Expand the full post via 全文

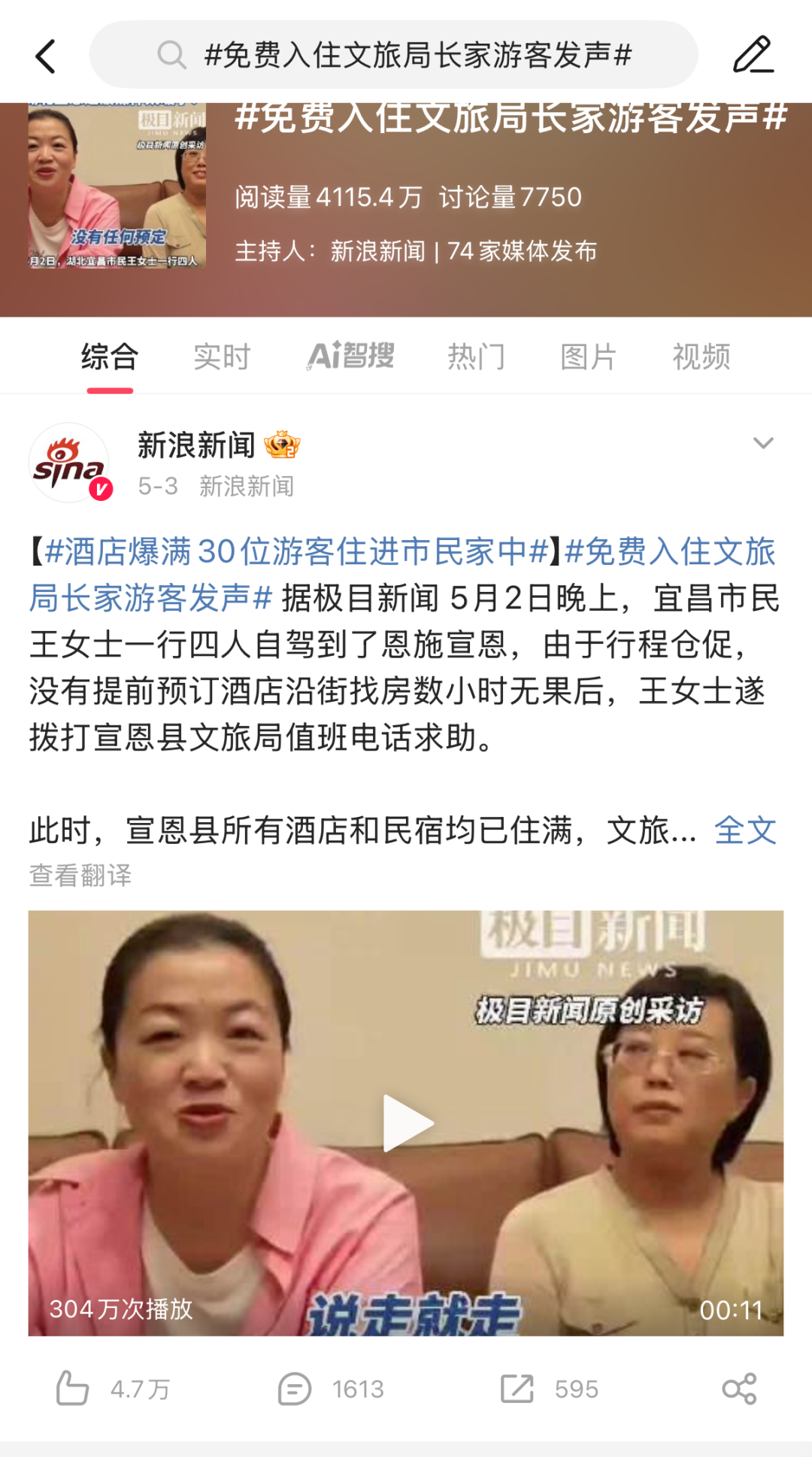tap(745, 830)
